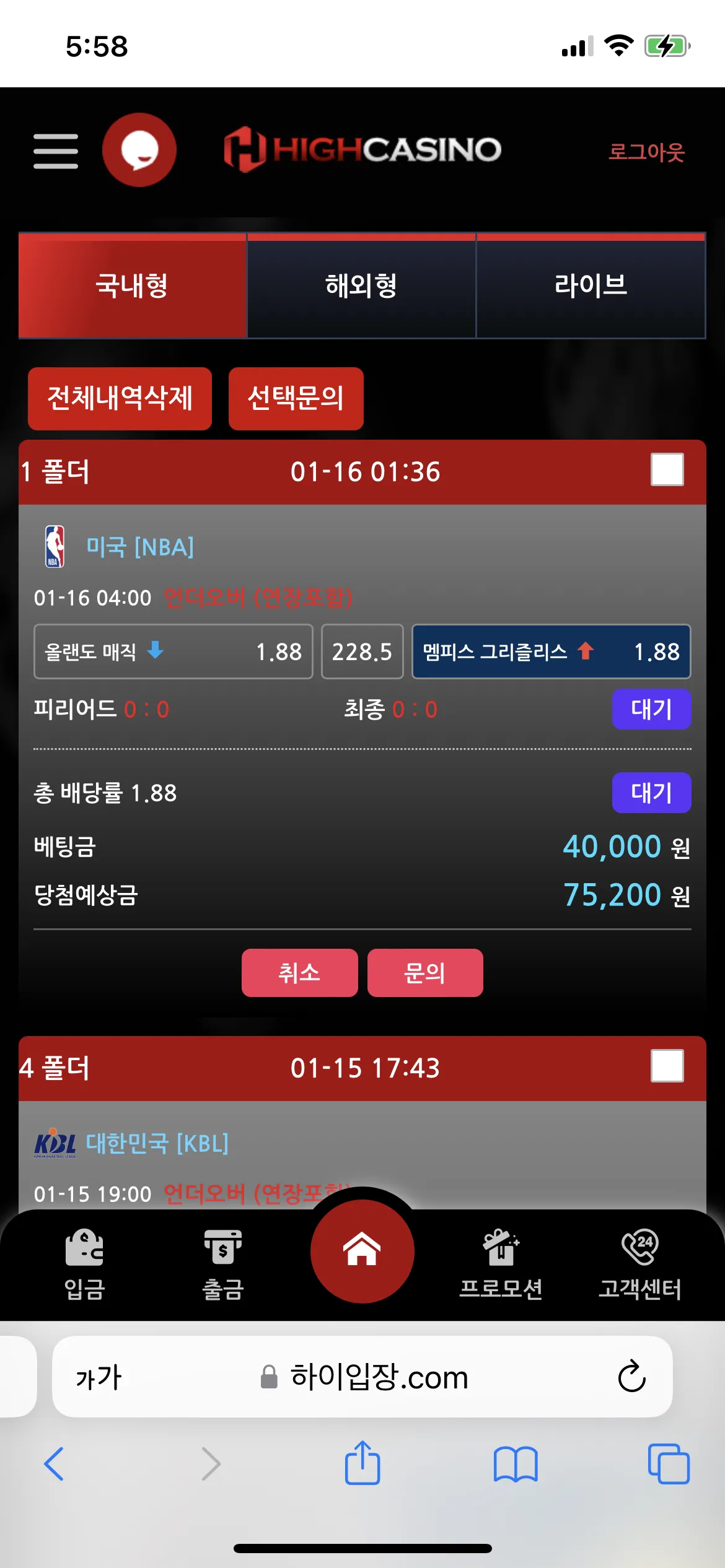Open the 프로모션 promotions tab
The height and width of the screenshot is (1568, 725).
click(x=501, y=1265)
